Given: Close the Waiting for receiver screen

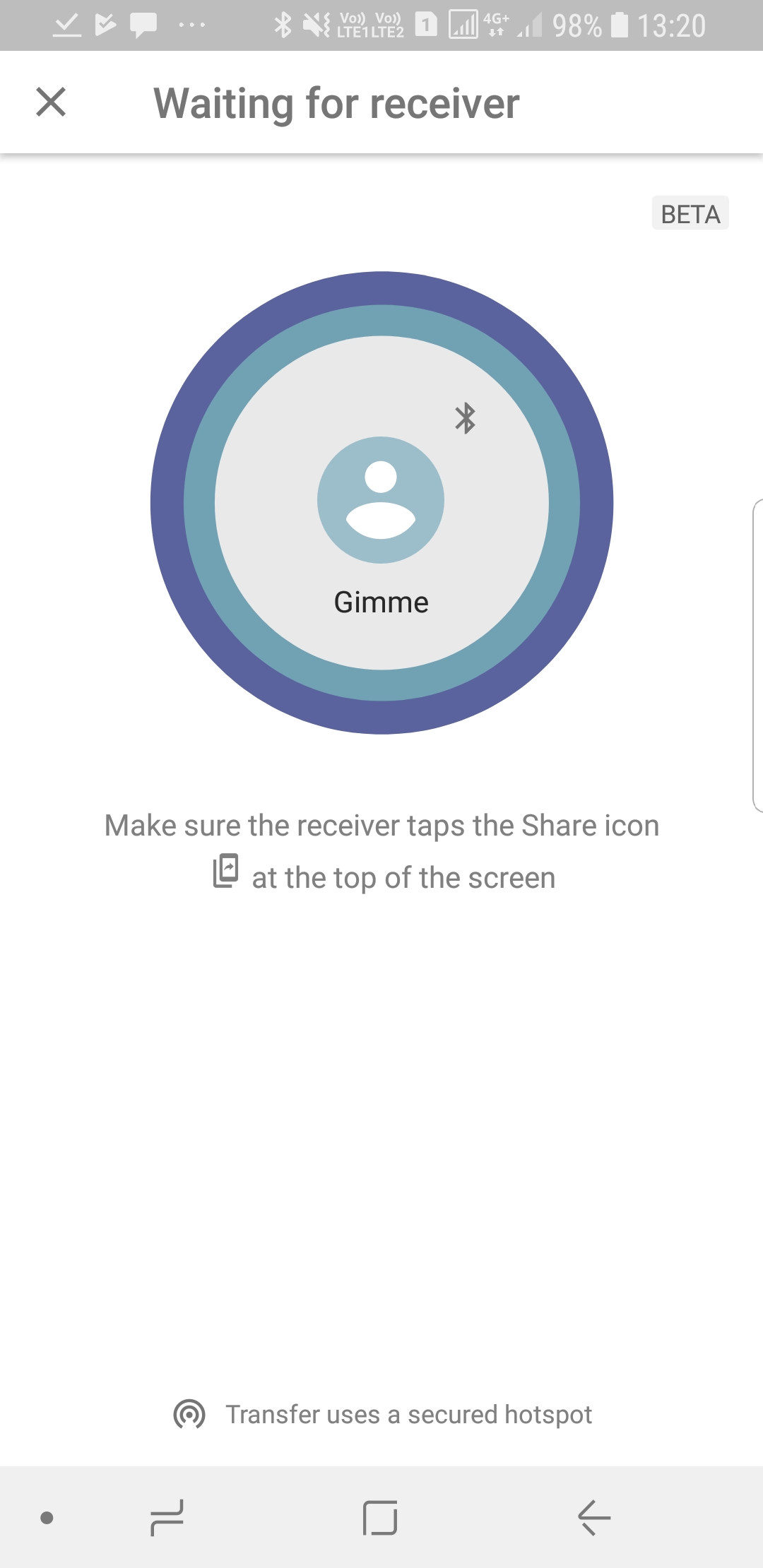Looking at the screenshot, I should click(x=51, y=102).
